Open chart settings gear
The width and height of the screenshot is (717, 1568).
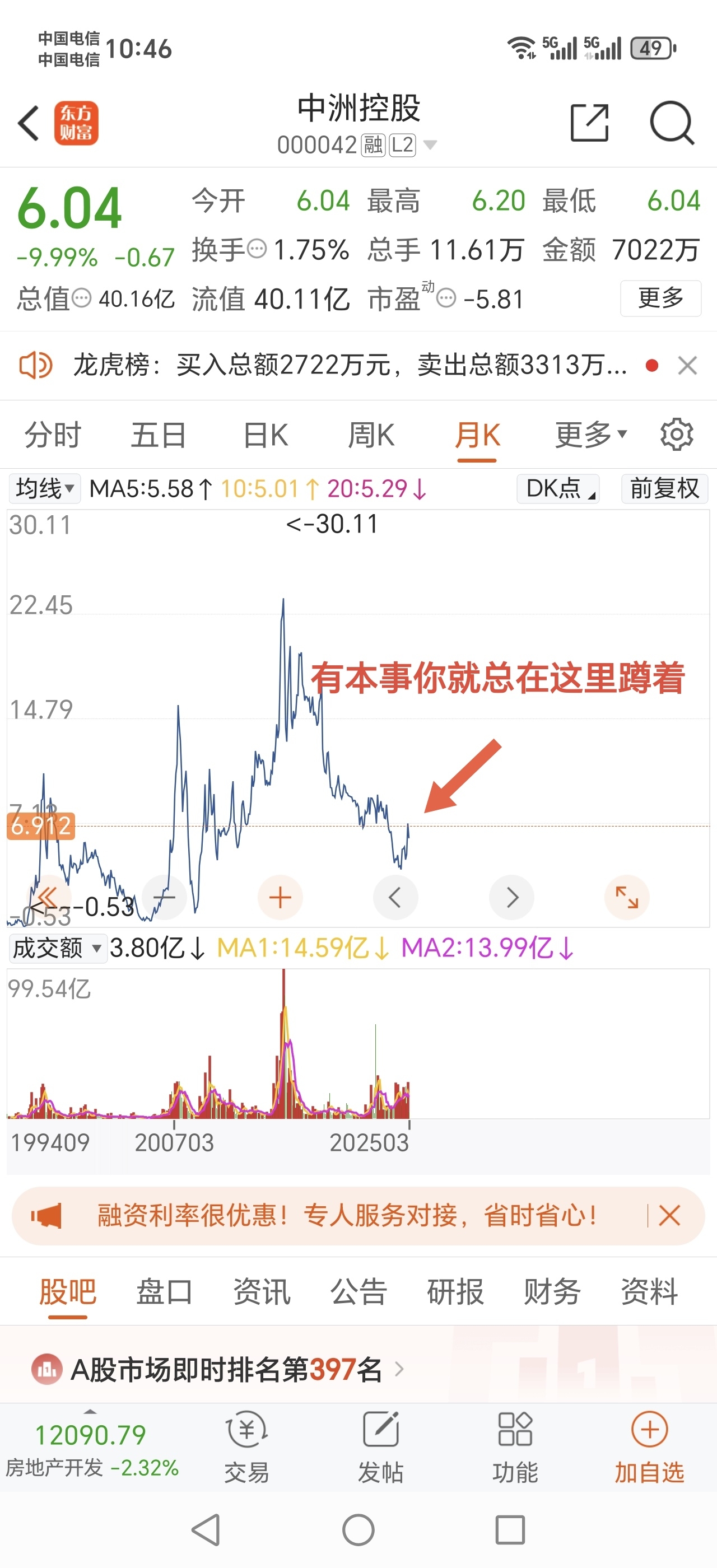click(676, 435)
